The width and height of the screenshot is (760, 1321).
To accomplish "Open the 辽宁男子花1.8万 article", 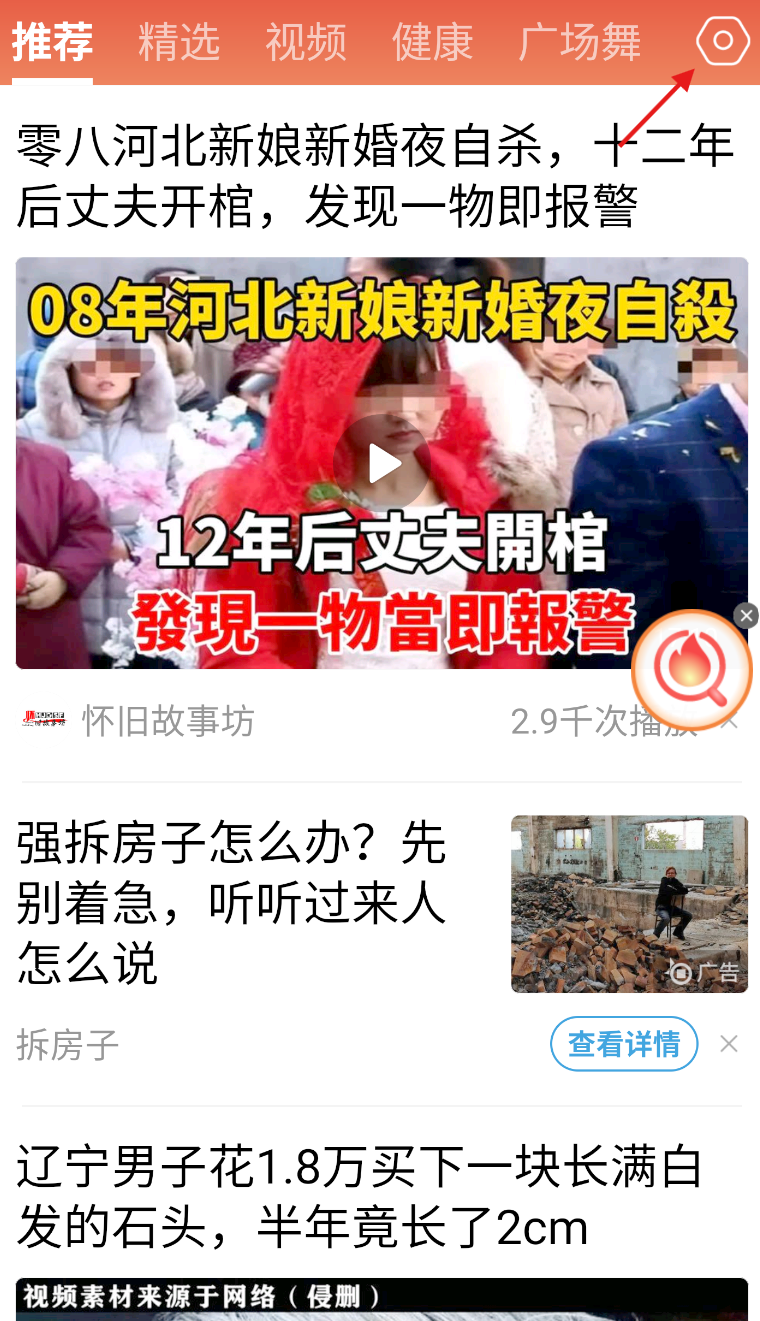I will tap(360, 1197).
